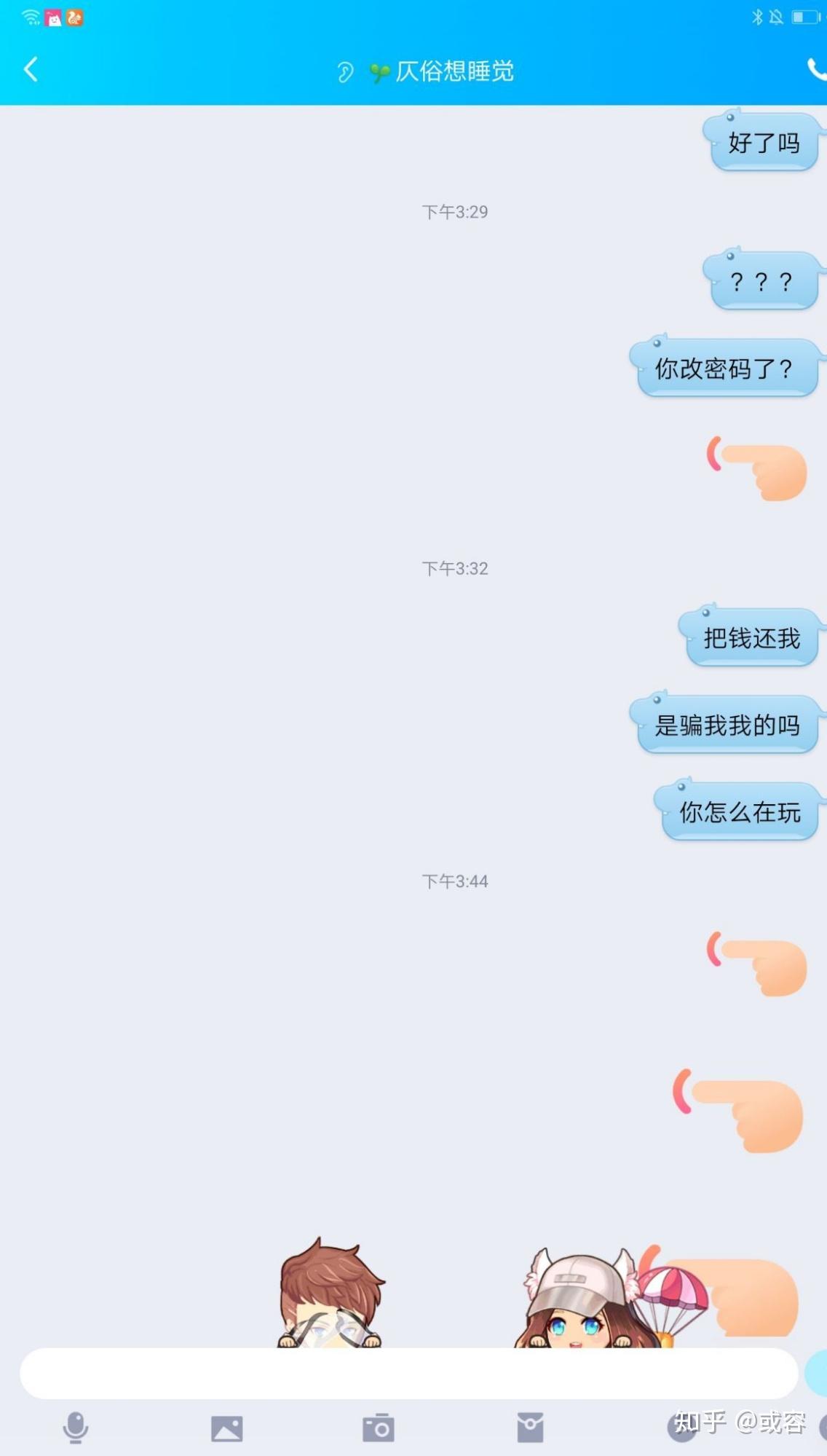827x1456 pixels.
Task: Tap the message input field
Action: tap(408, 1373)
